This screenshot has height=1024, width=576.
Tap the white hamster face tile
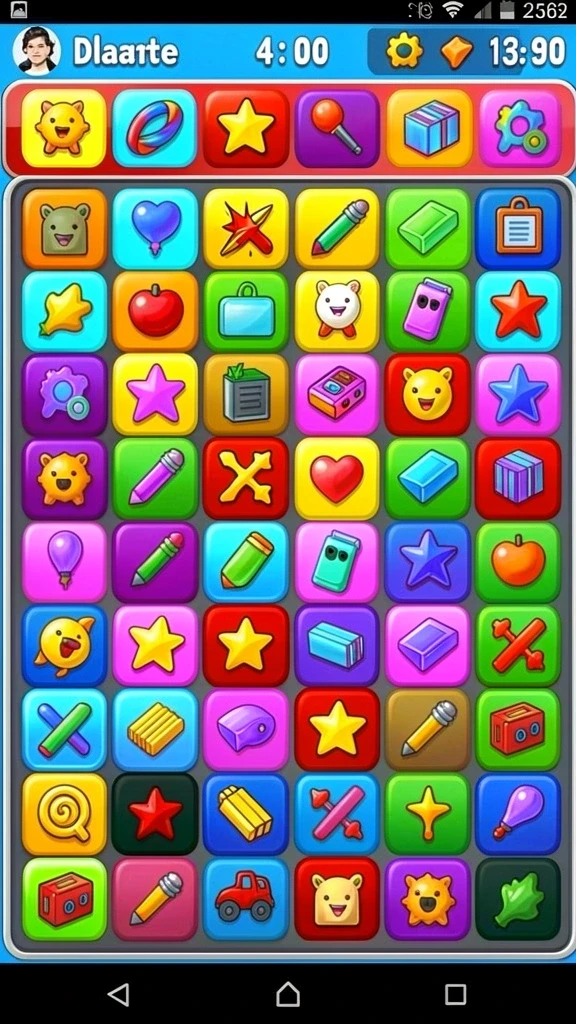tap(337, 312)
